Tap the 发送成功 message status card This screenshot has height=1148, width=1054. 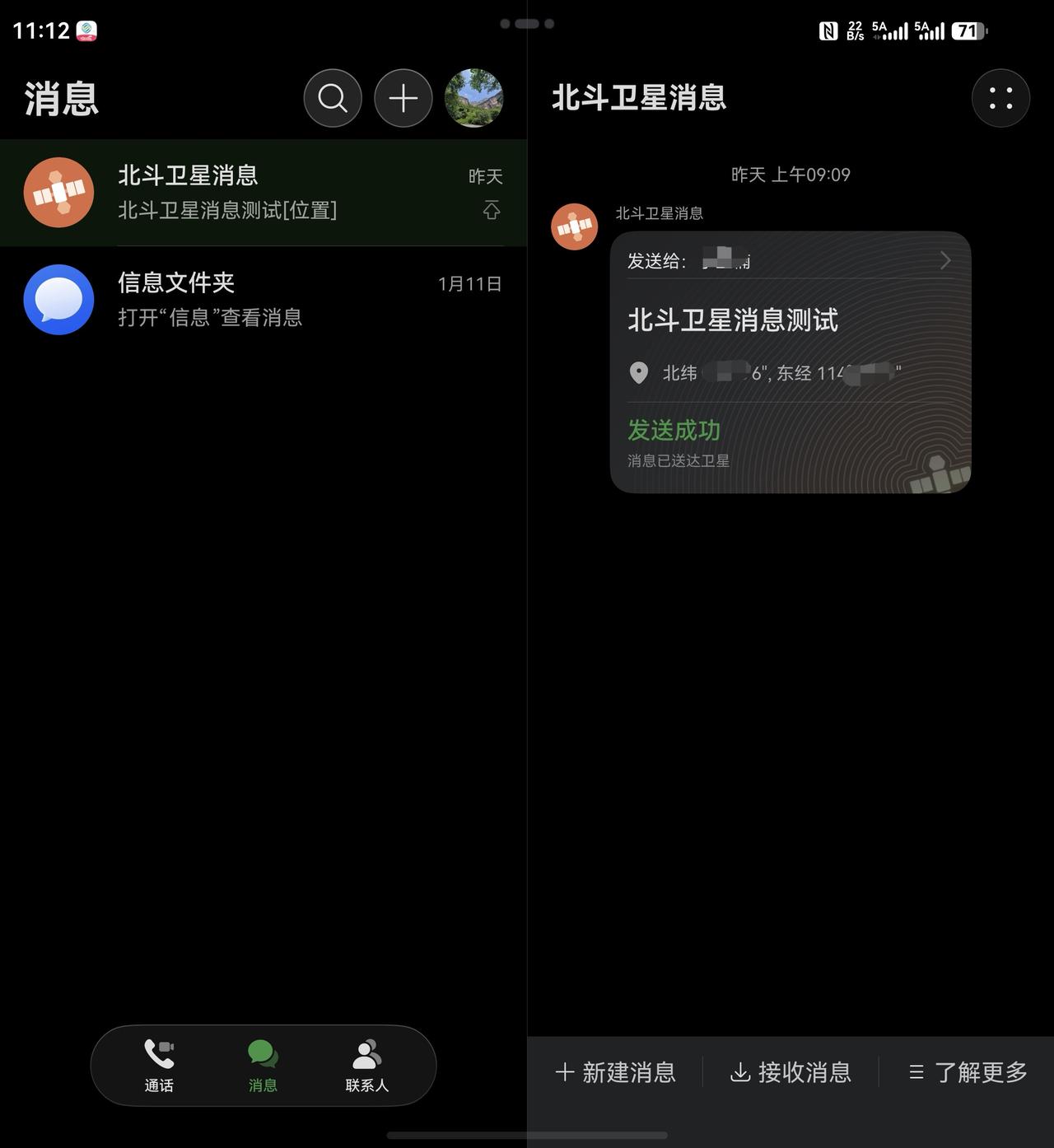[x=673, y=429]
